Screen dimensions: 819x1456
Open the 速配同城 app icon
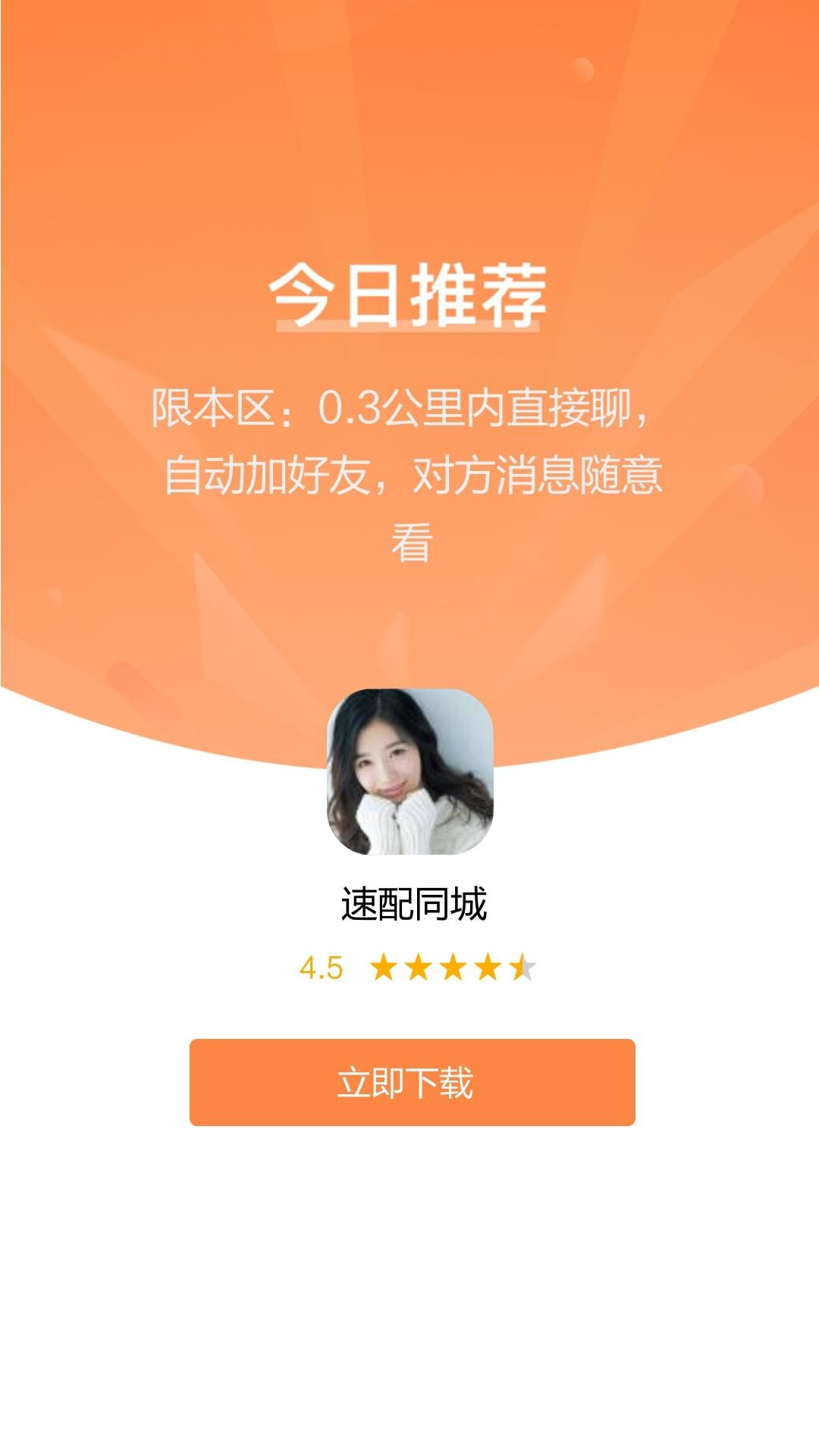[x=409, y=771]
